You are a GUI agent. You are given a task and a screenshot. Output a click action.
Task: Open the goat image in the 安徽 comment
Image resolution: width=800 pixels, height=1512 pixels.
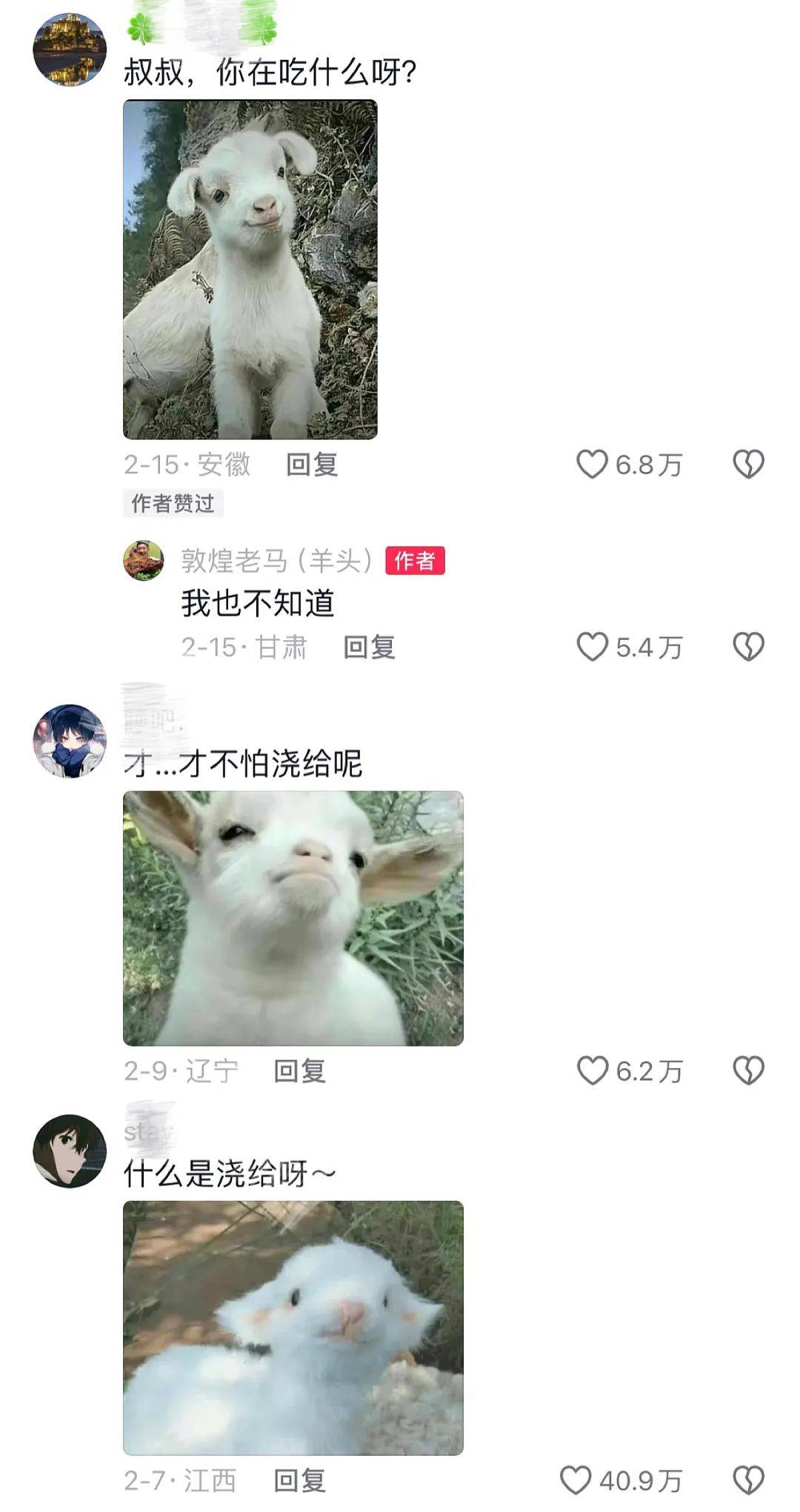pos(250,270)
